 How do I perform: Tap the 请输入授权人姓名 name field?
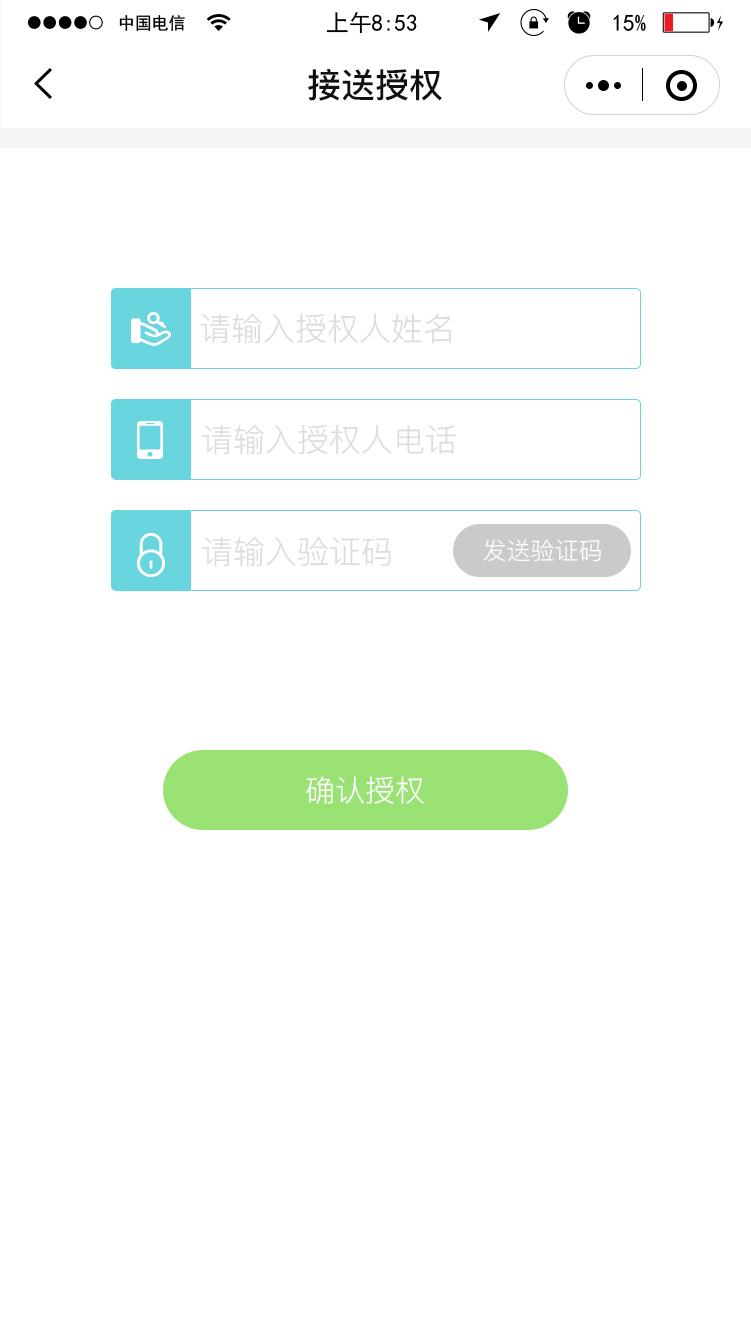[415, 329]
